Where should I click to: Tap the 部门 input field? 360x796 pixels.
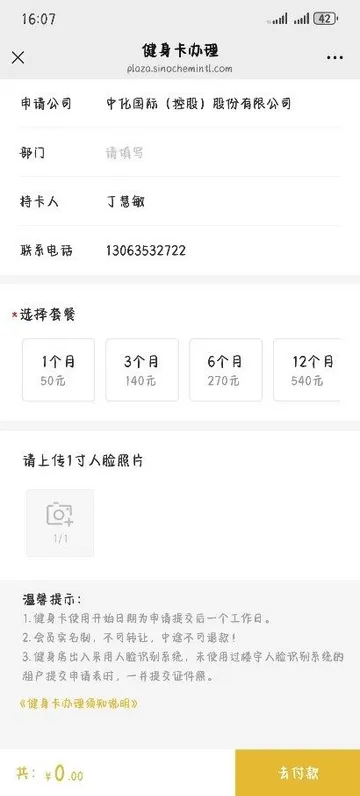[x=222, y=153]
